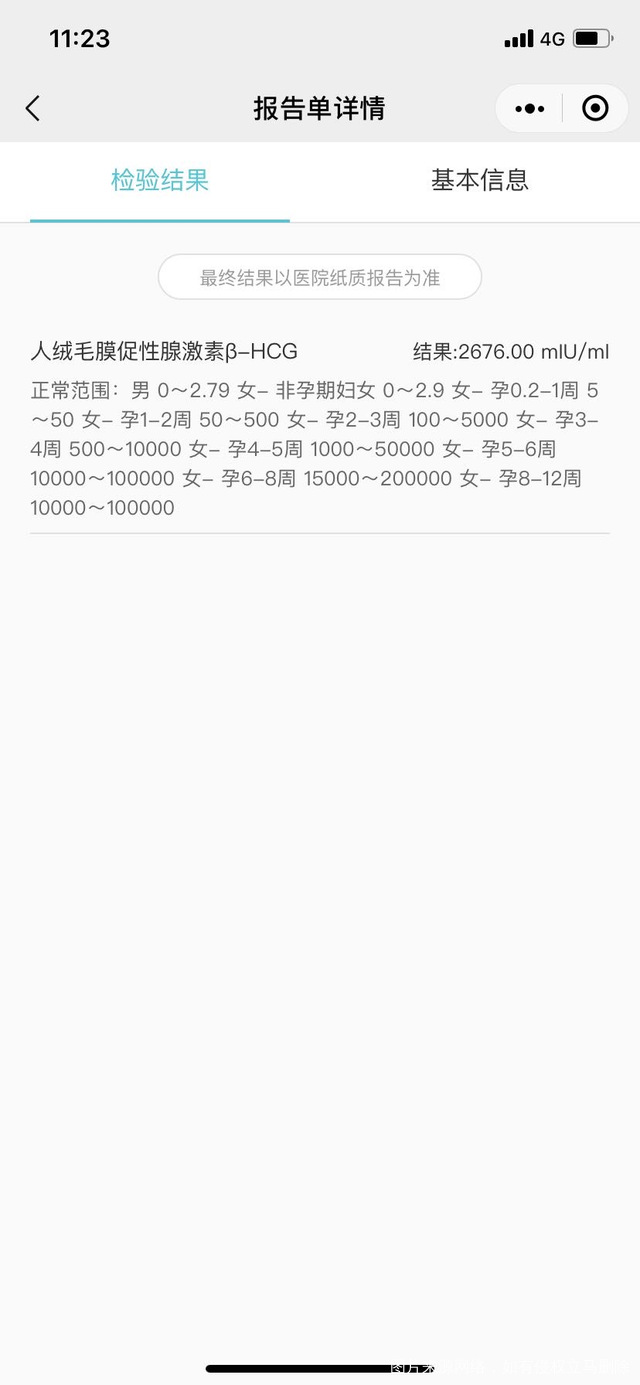Select the 检验结果 tab

160,180
